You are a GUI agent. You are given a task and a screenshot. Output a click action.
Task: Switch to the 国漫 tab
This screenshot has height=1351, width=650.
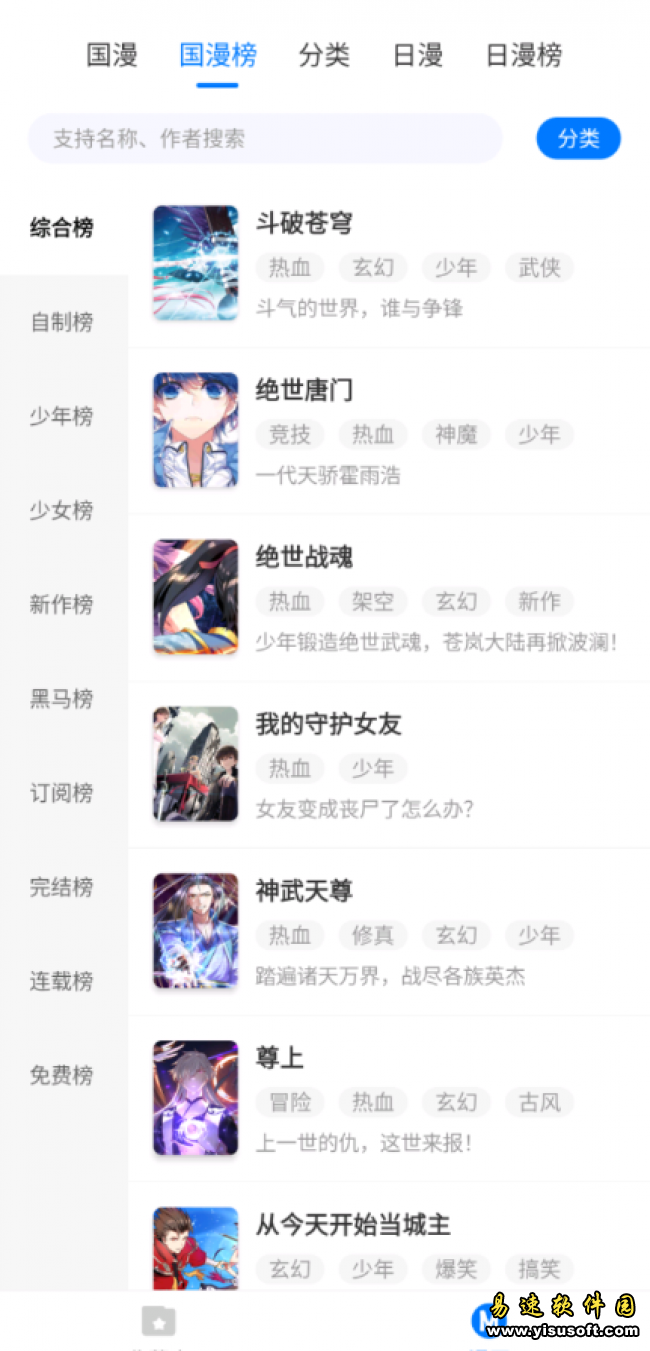pos(112,55)
